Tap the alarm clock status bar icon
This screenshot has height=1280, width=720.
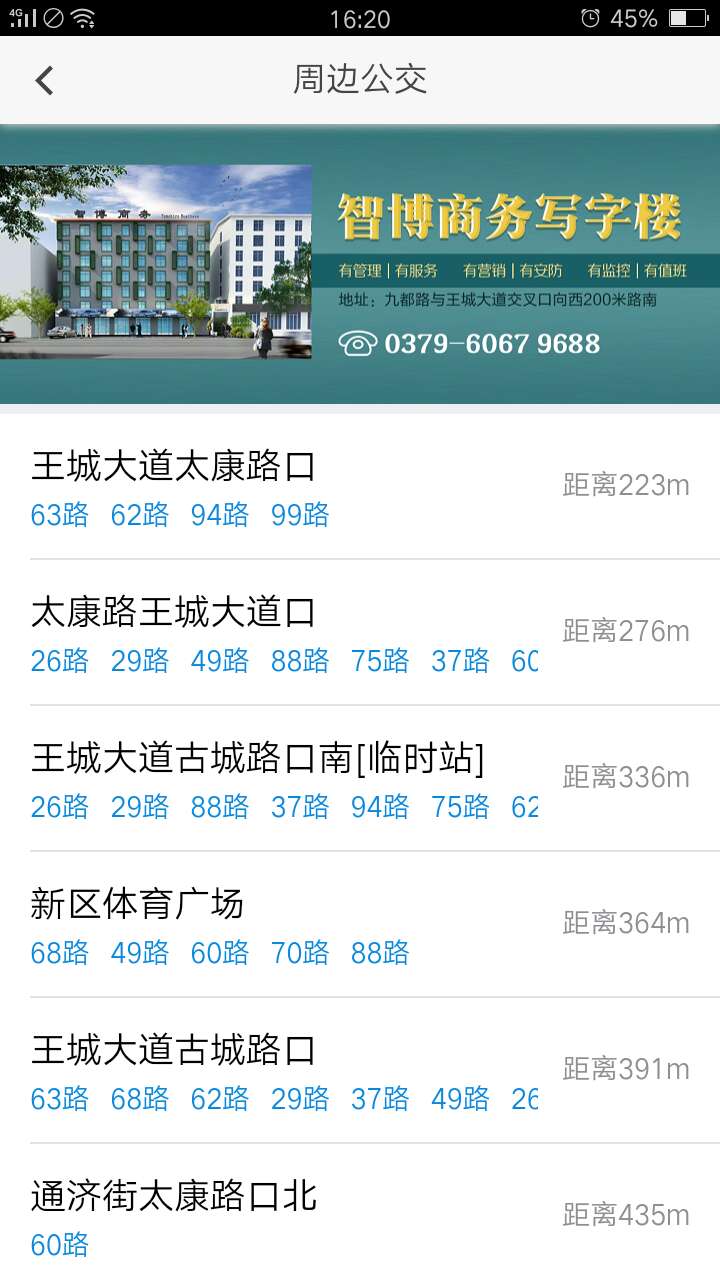(x=590, y=16)
